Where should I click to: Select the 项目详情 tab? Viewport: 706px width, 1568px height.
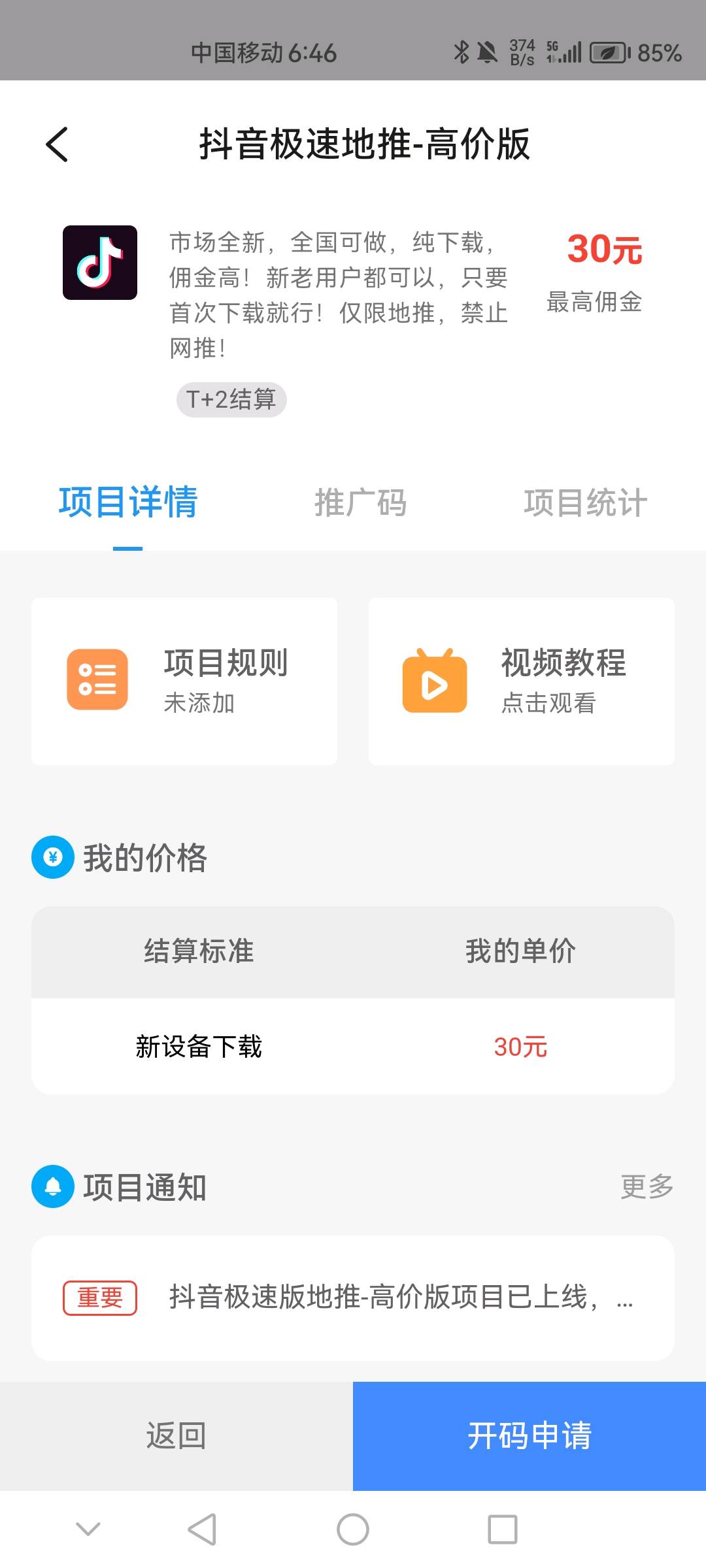tap(128, 502)
